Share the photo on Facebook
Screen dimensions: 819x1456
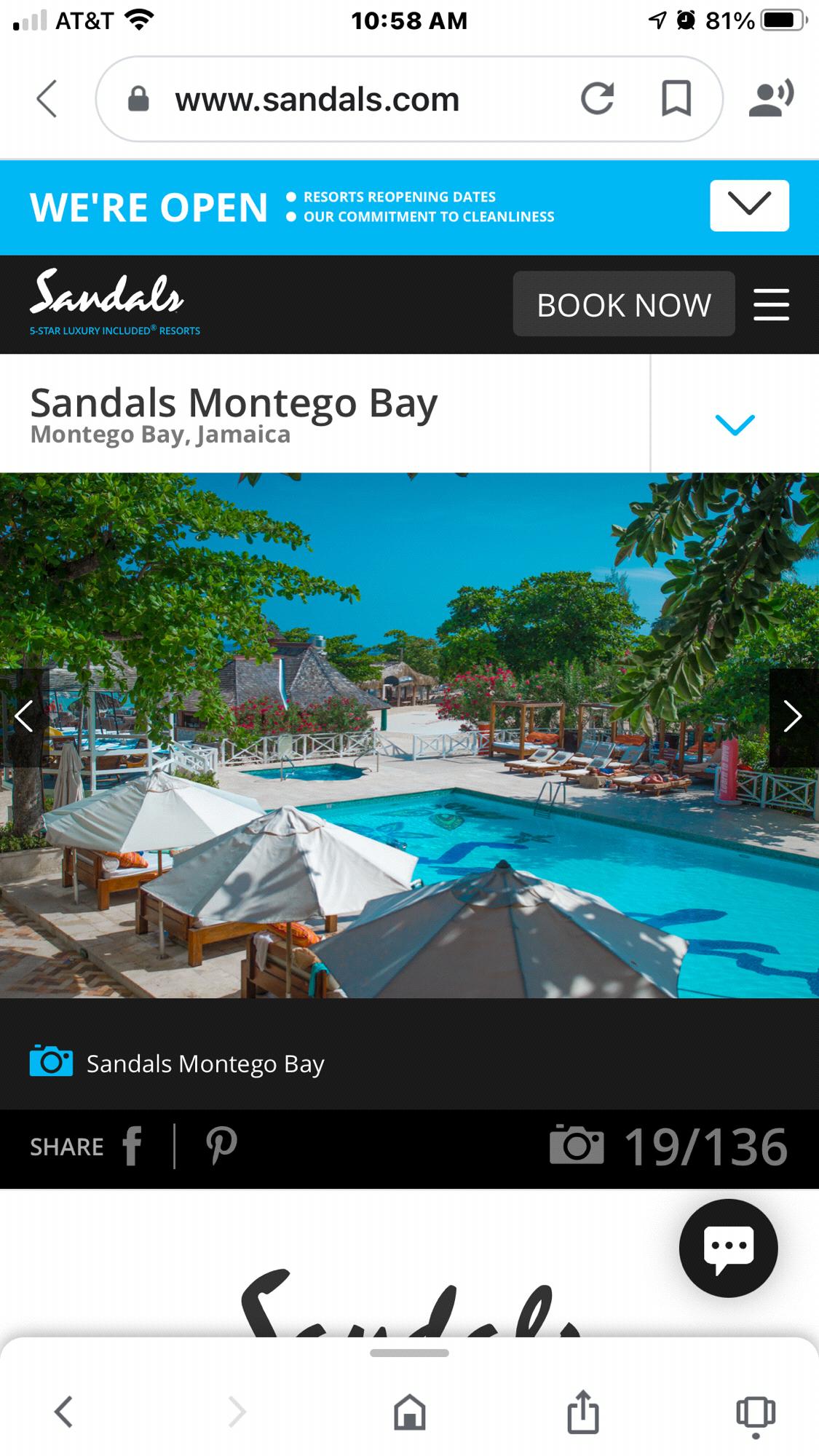point(132,1146)
